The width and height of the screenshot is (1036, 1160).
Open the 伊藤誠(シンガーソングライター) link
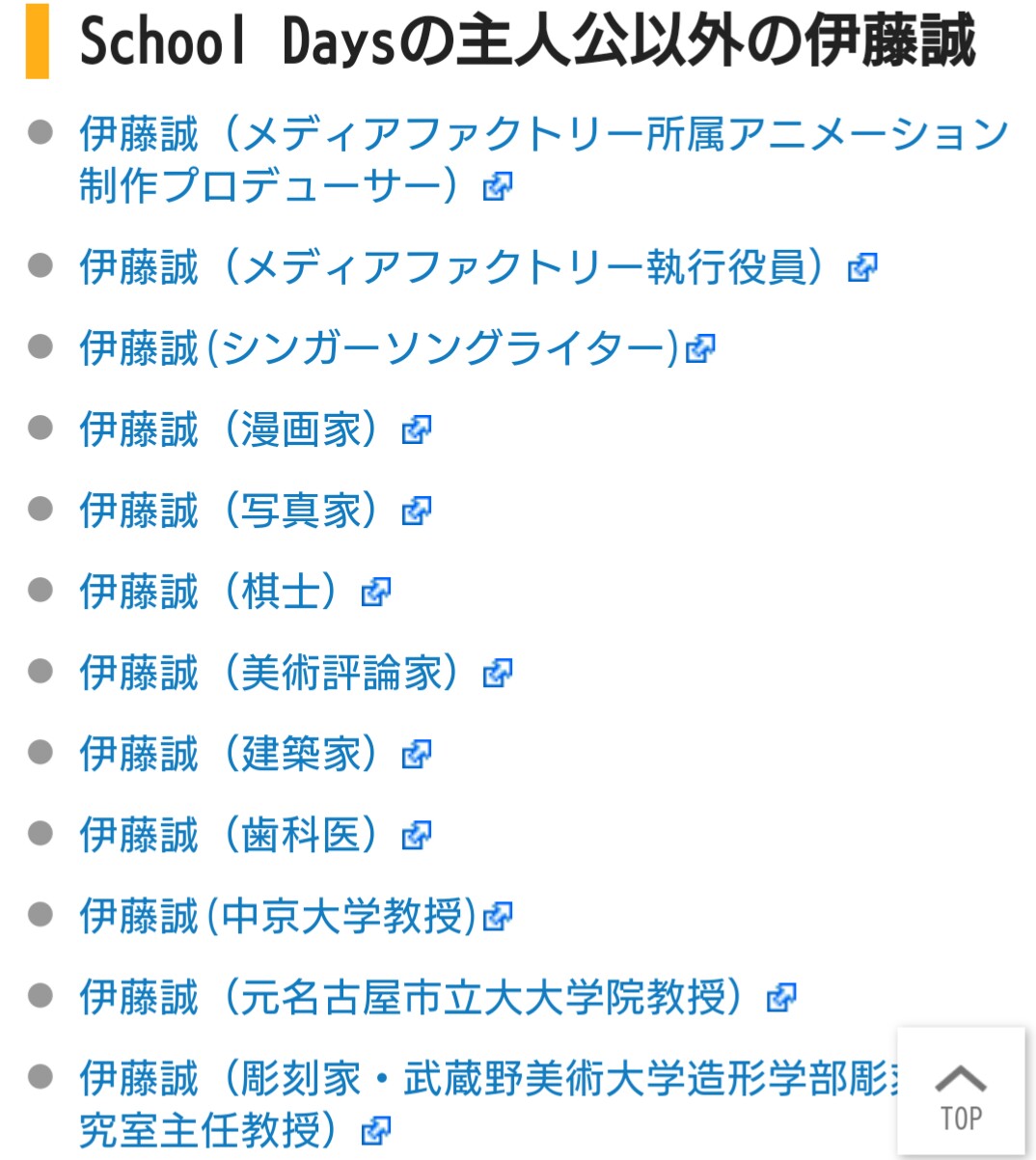379,348
